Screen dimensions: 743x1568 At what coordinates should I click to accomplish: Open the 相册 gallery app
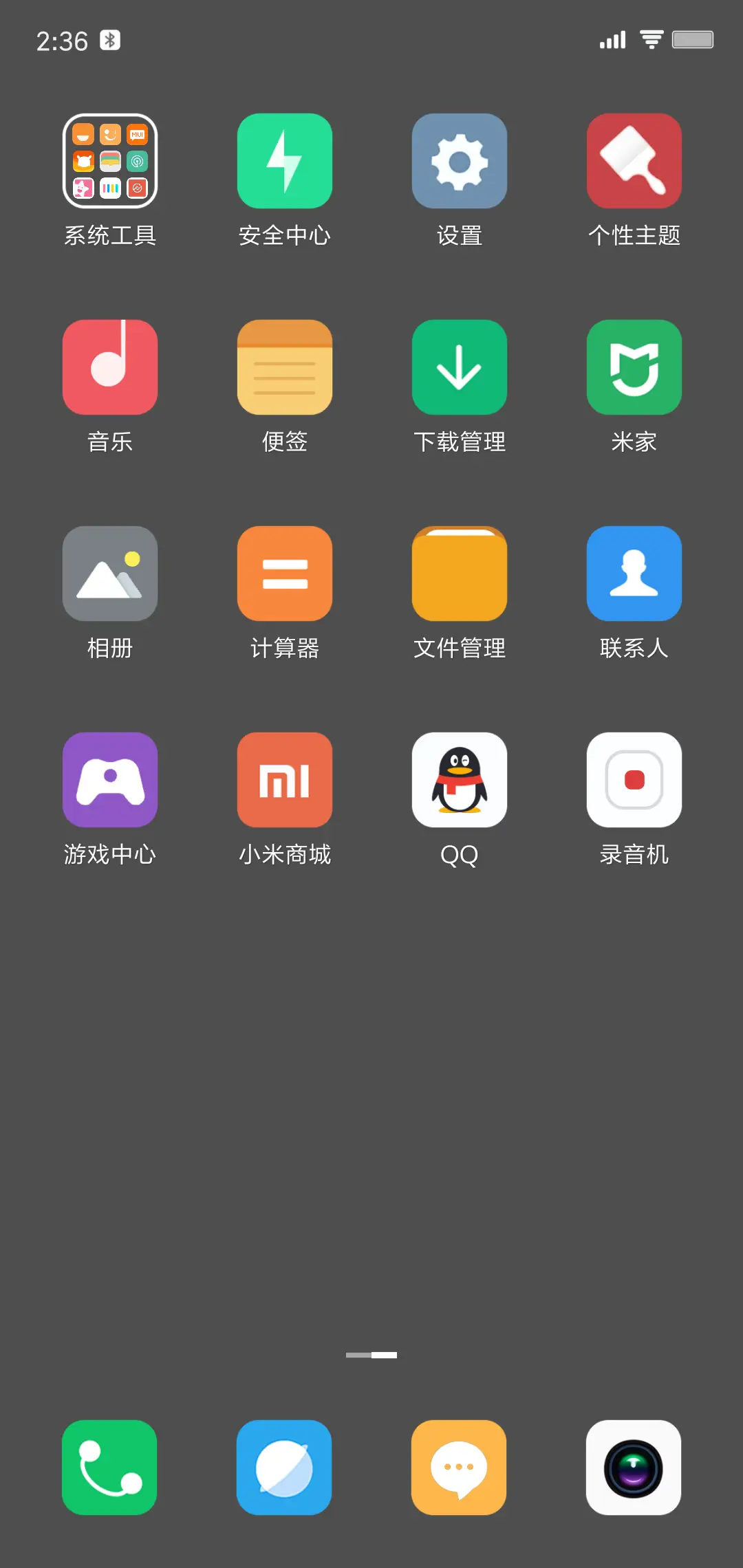109,573
